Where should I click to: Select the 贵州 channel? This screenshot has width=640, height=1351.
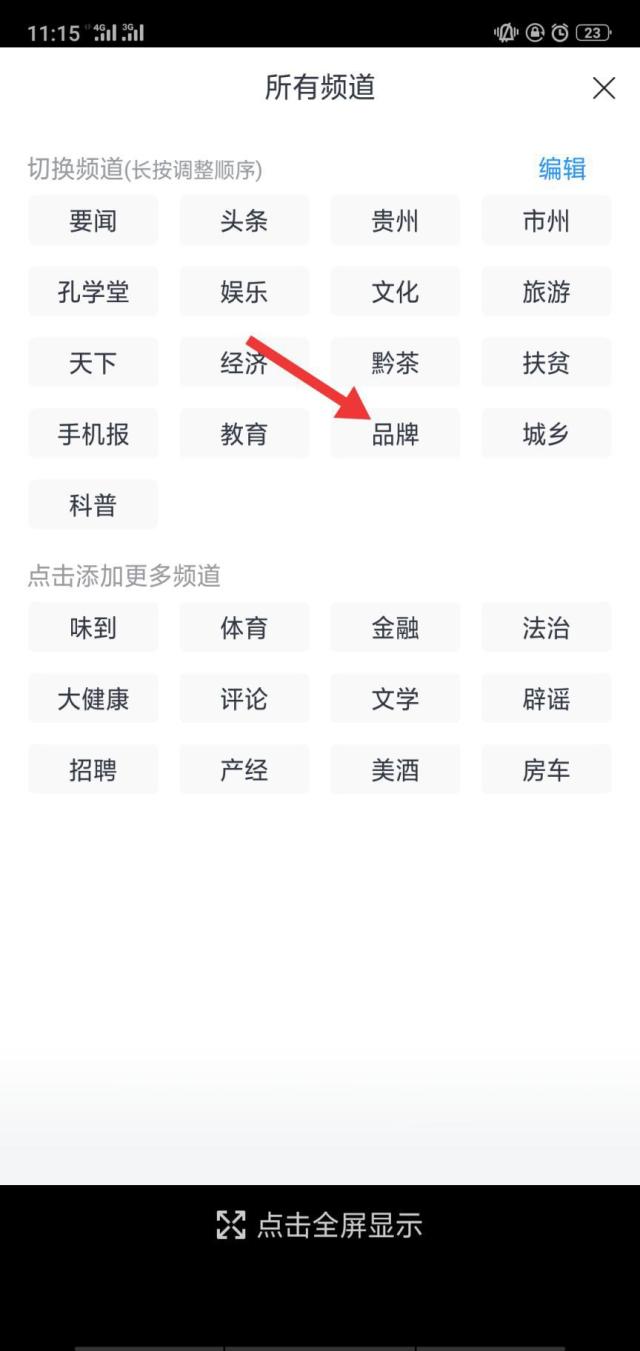(x=395, y=221)
